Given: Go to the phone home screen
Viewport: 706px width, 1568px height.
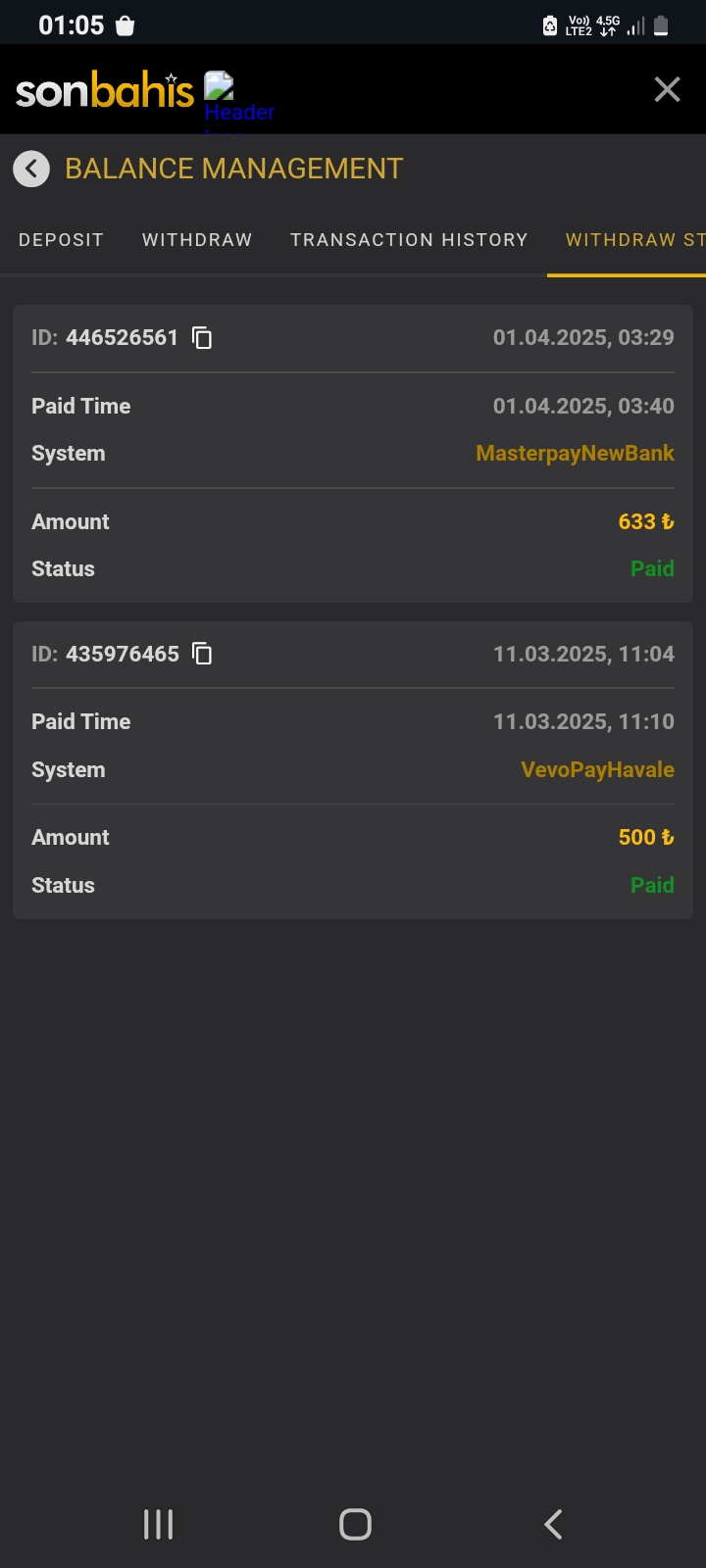Looking at the screenshot, I should [x=355, y=1524].
